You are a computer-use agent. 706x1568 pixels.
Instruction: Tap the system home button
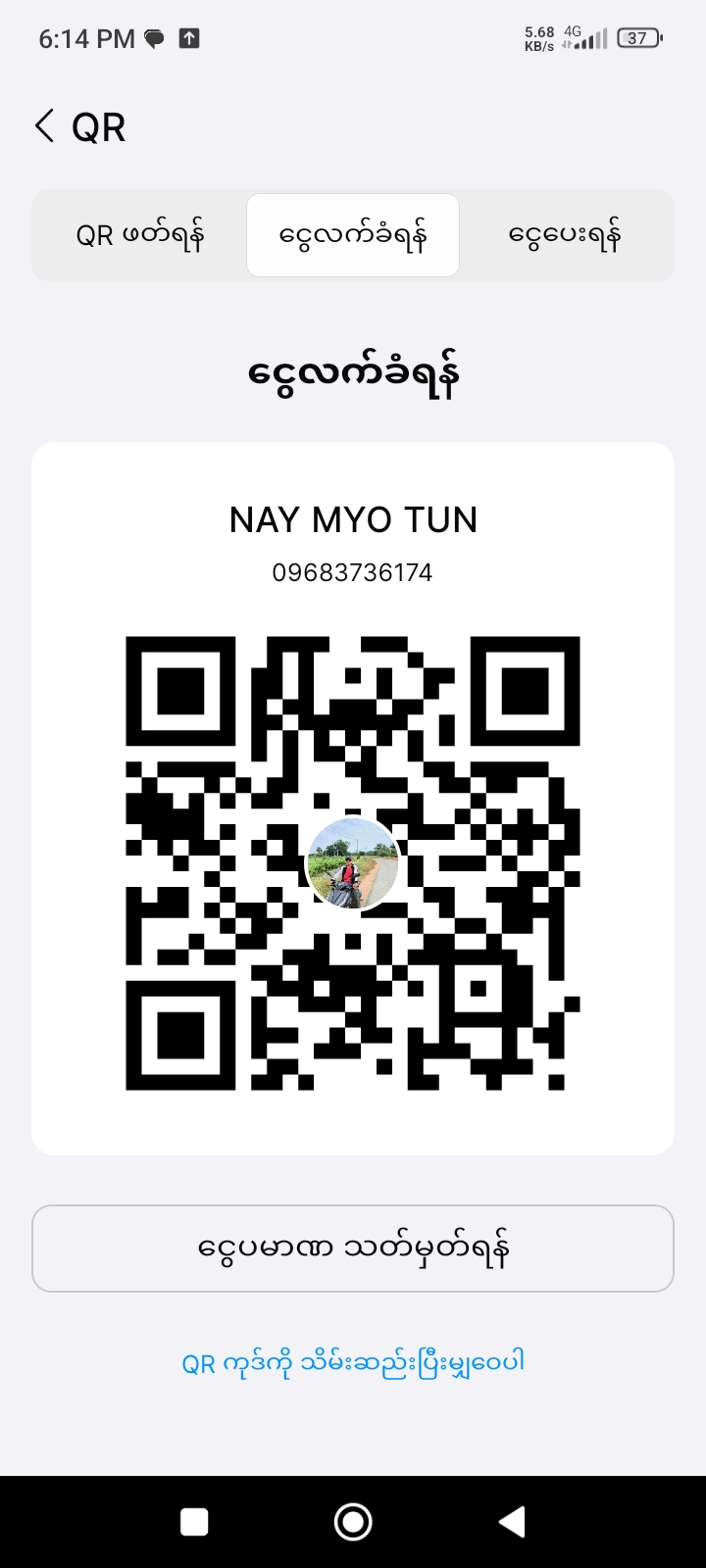(x=353, y=1521)
